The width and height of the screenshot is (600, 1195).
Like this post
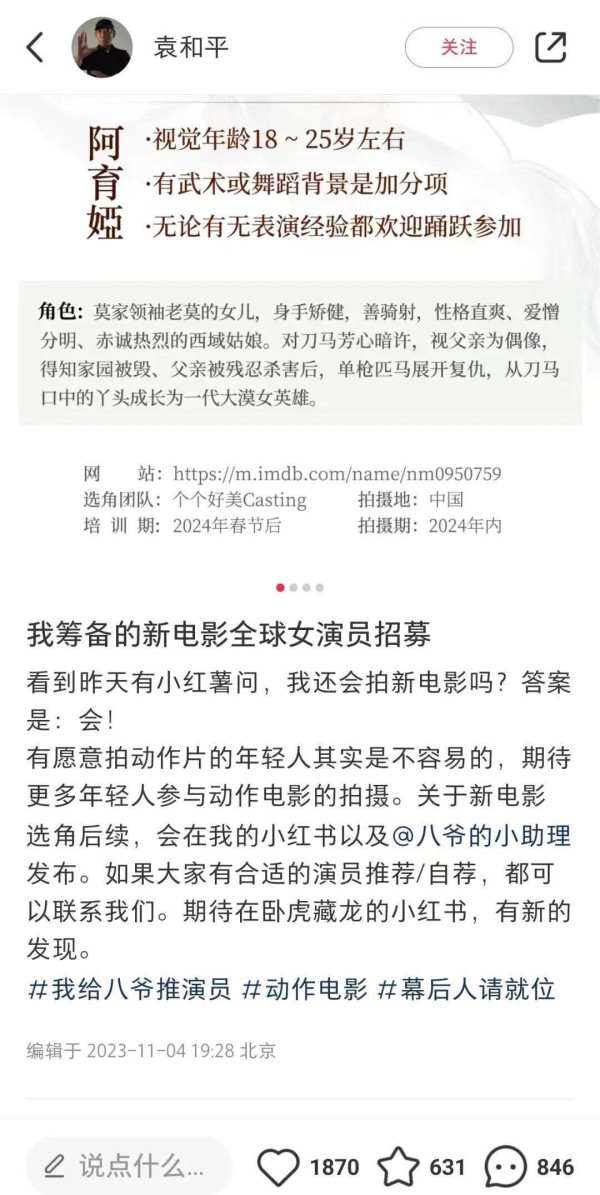coord(279,1166)
